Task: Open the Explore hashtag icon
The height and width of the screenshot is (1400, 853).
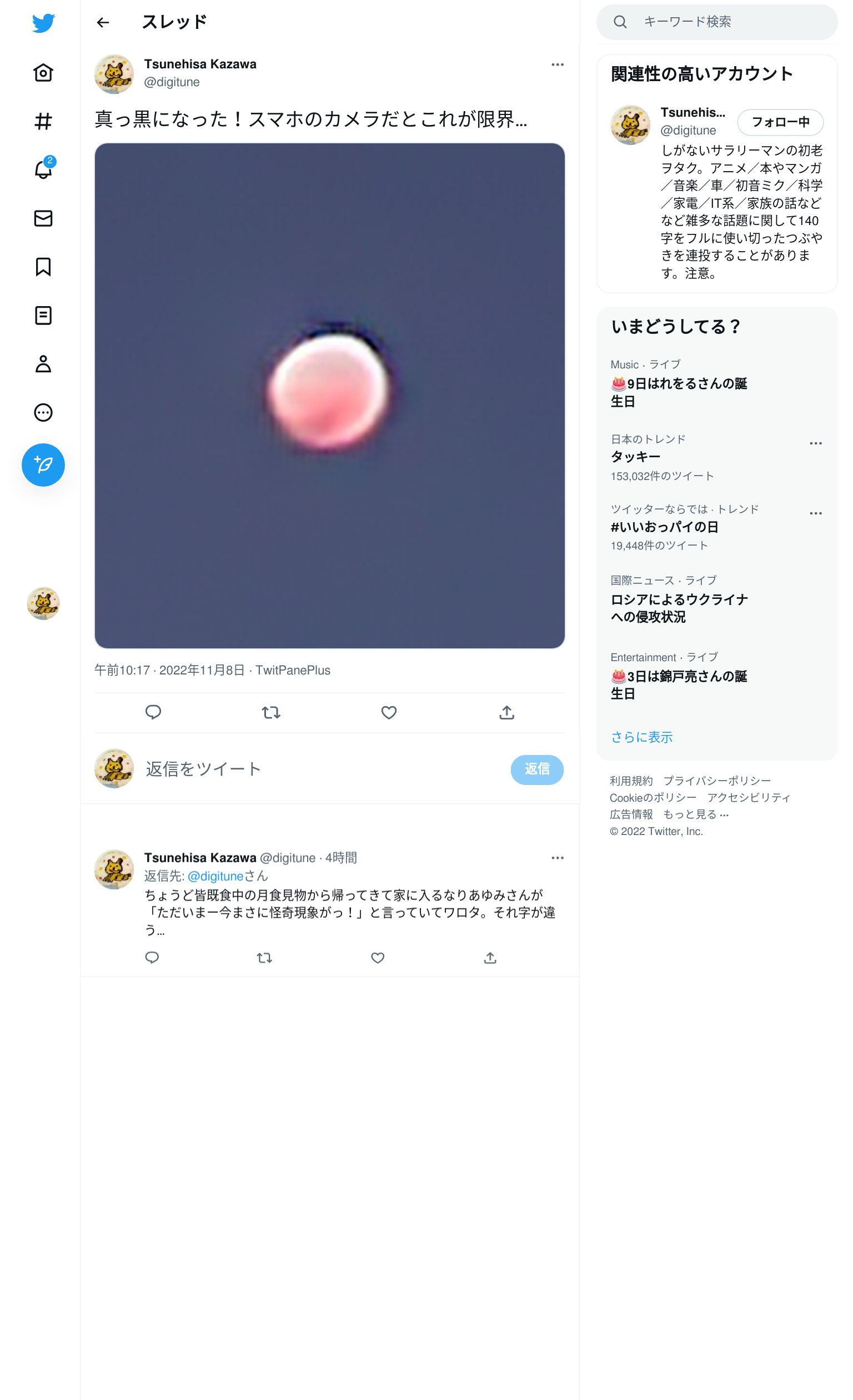Action: point(43,121)
